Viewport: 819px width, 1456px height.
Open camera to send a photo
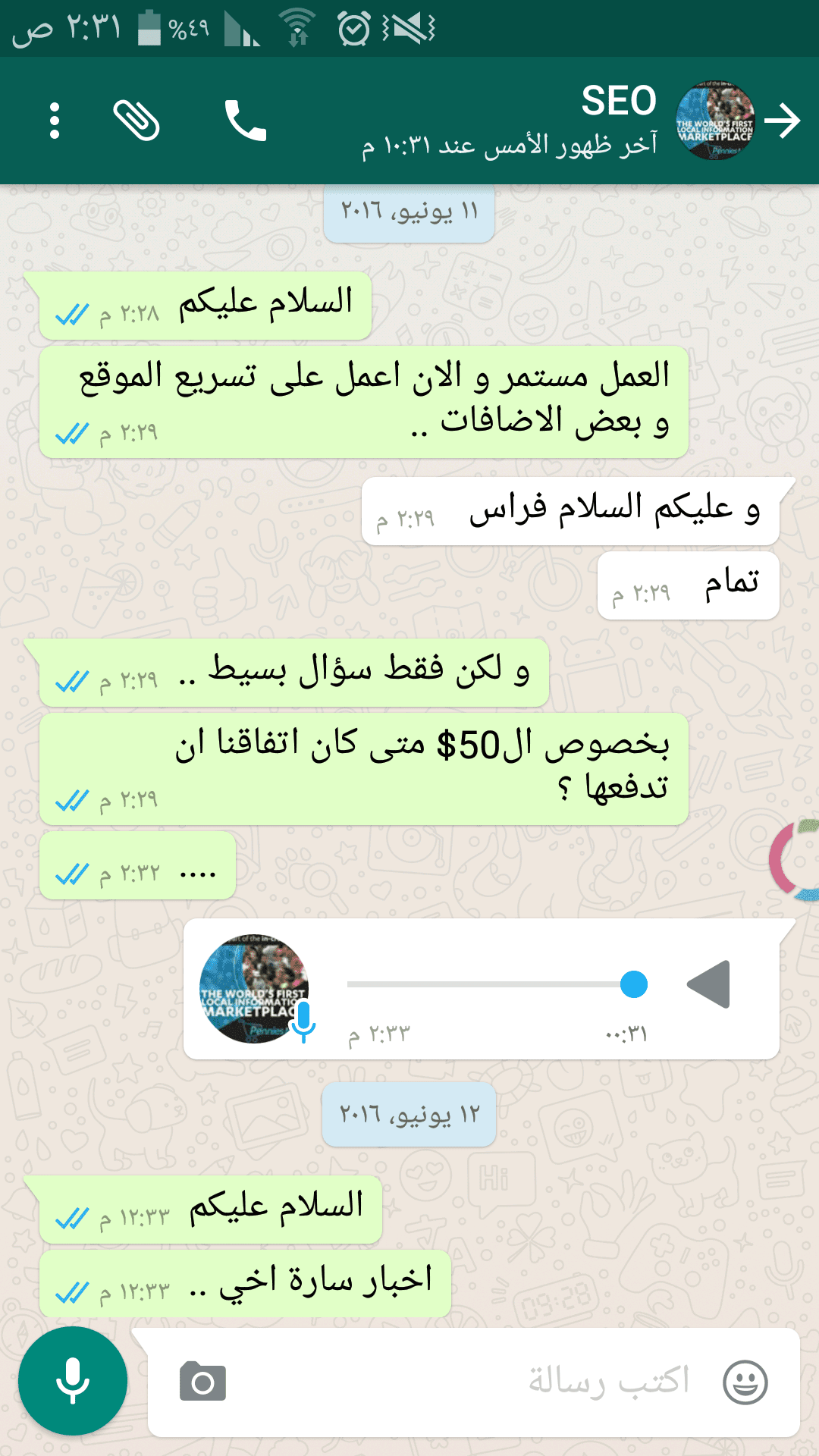click(202, 1382)
